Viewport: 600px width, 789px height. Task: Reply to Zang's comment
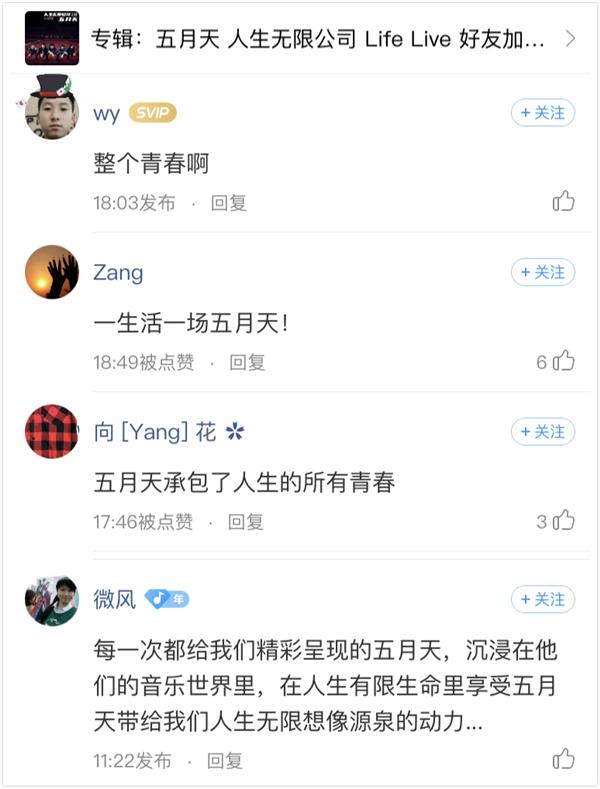247,362
